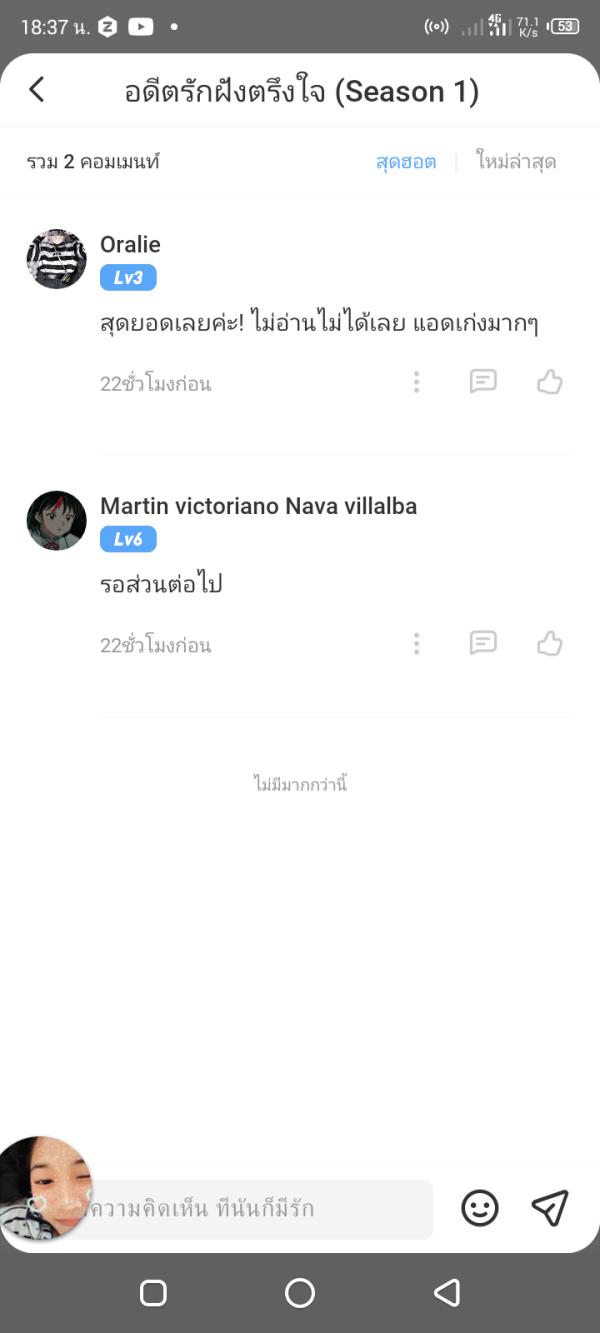Viewport: 600px width, 1333px height.
Task: Tap the system home button
Action: pos(300,1293)
